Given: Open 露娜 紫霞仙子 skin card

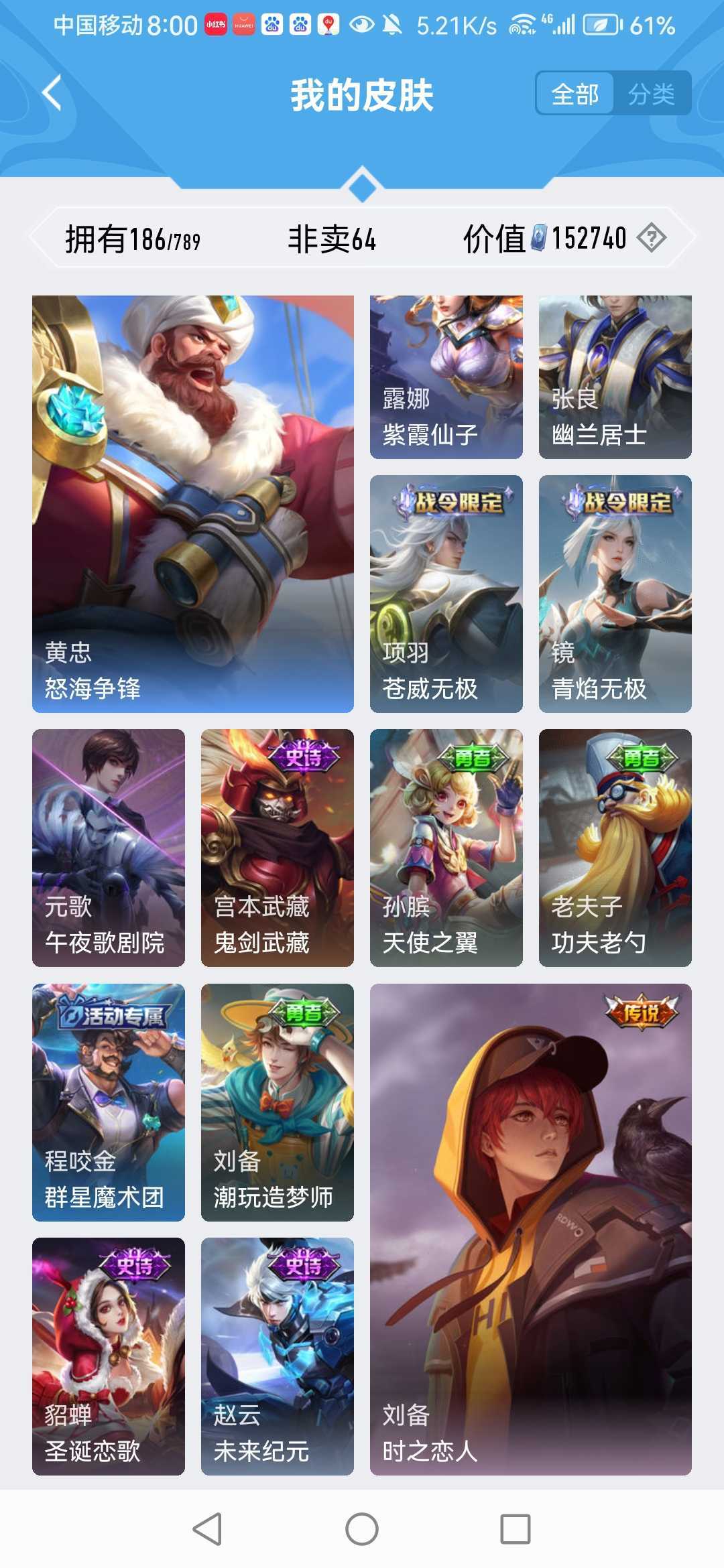Looking at the screenshot, I should [446, 377].
